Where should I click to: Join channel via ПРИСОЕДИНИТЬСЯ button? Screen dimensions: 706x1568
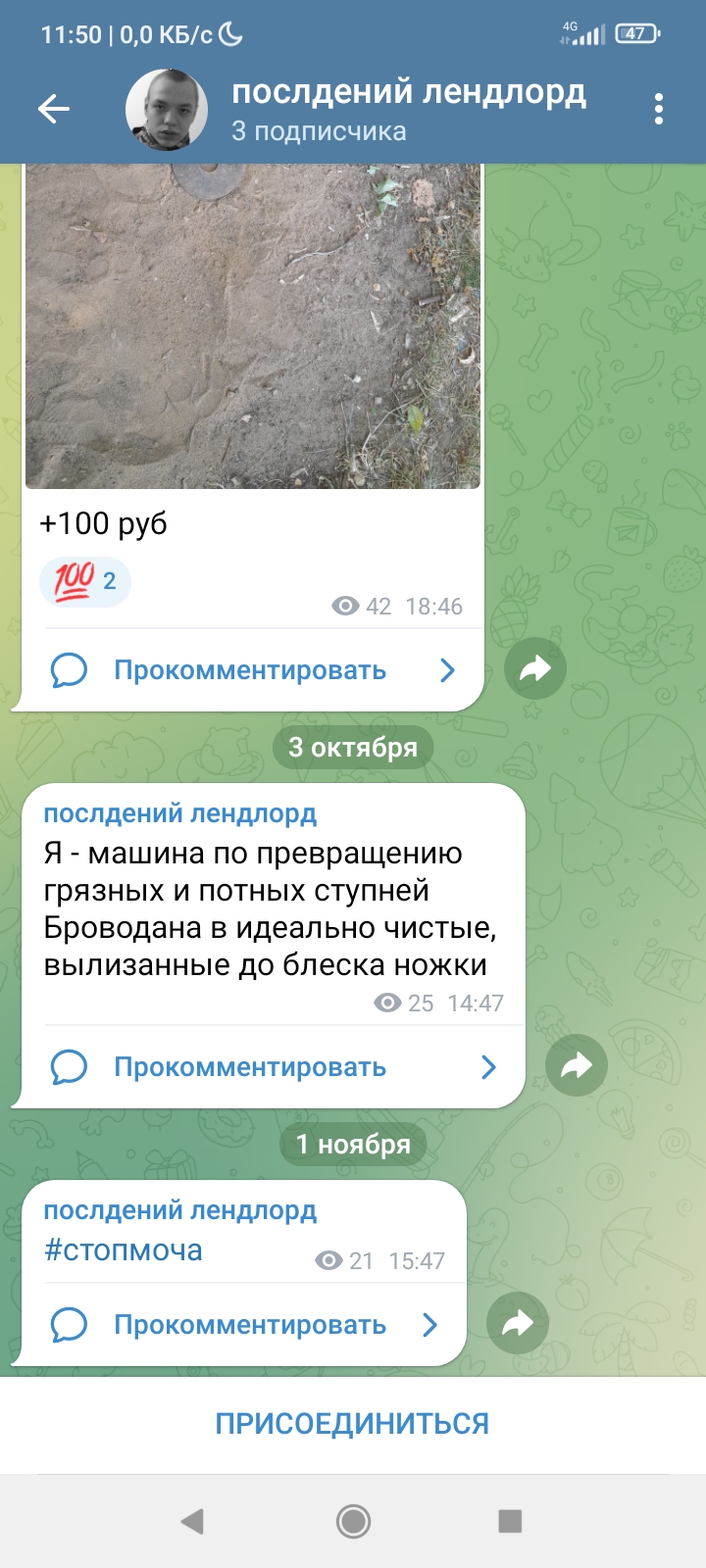point(352,1423)
